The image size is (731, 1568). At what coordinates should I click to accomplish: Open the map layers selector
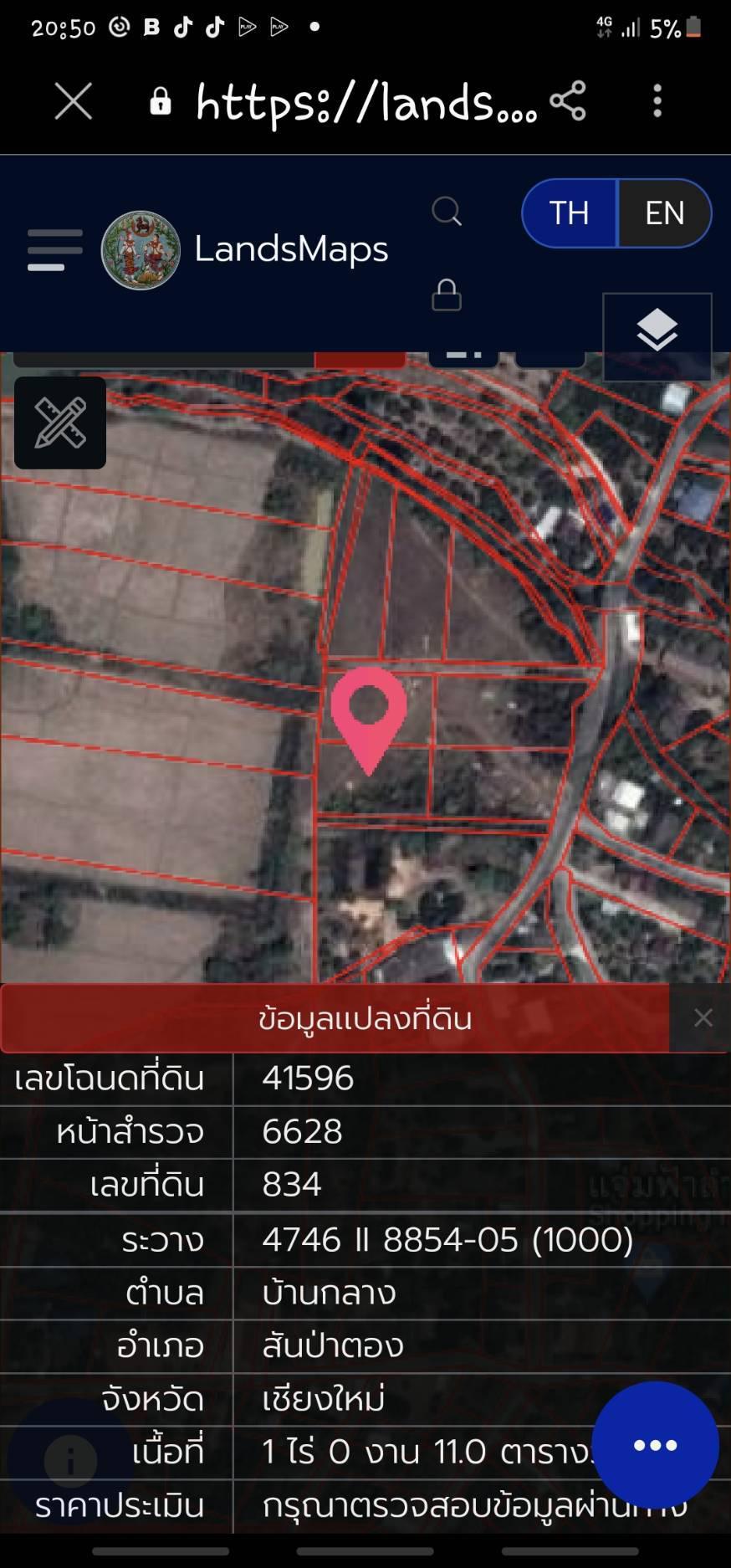[657, 331]
